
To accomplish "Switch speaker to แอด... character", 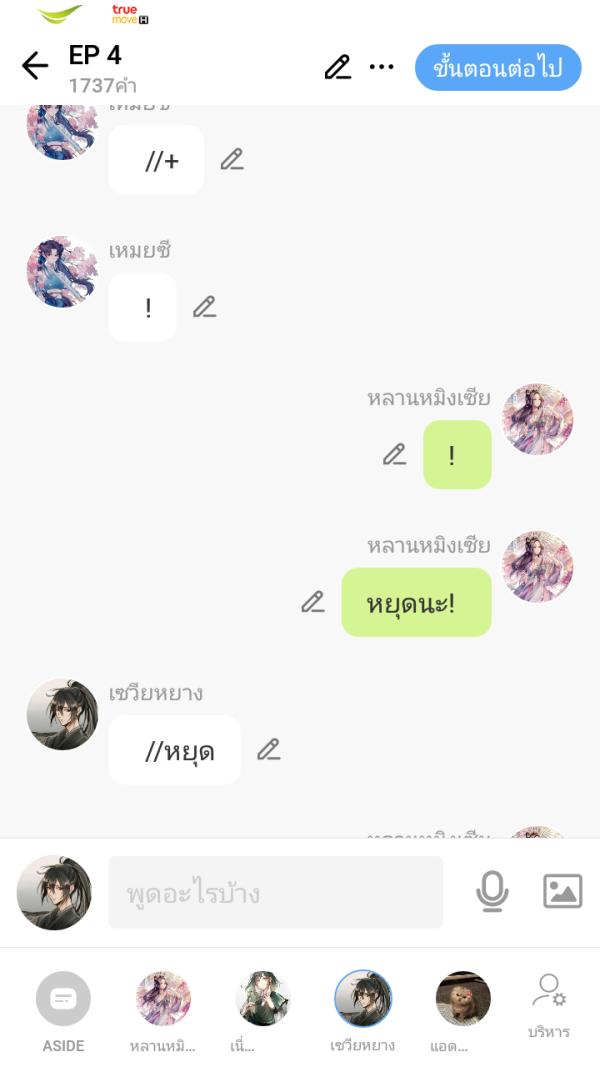I will tap(463, 999).
